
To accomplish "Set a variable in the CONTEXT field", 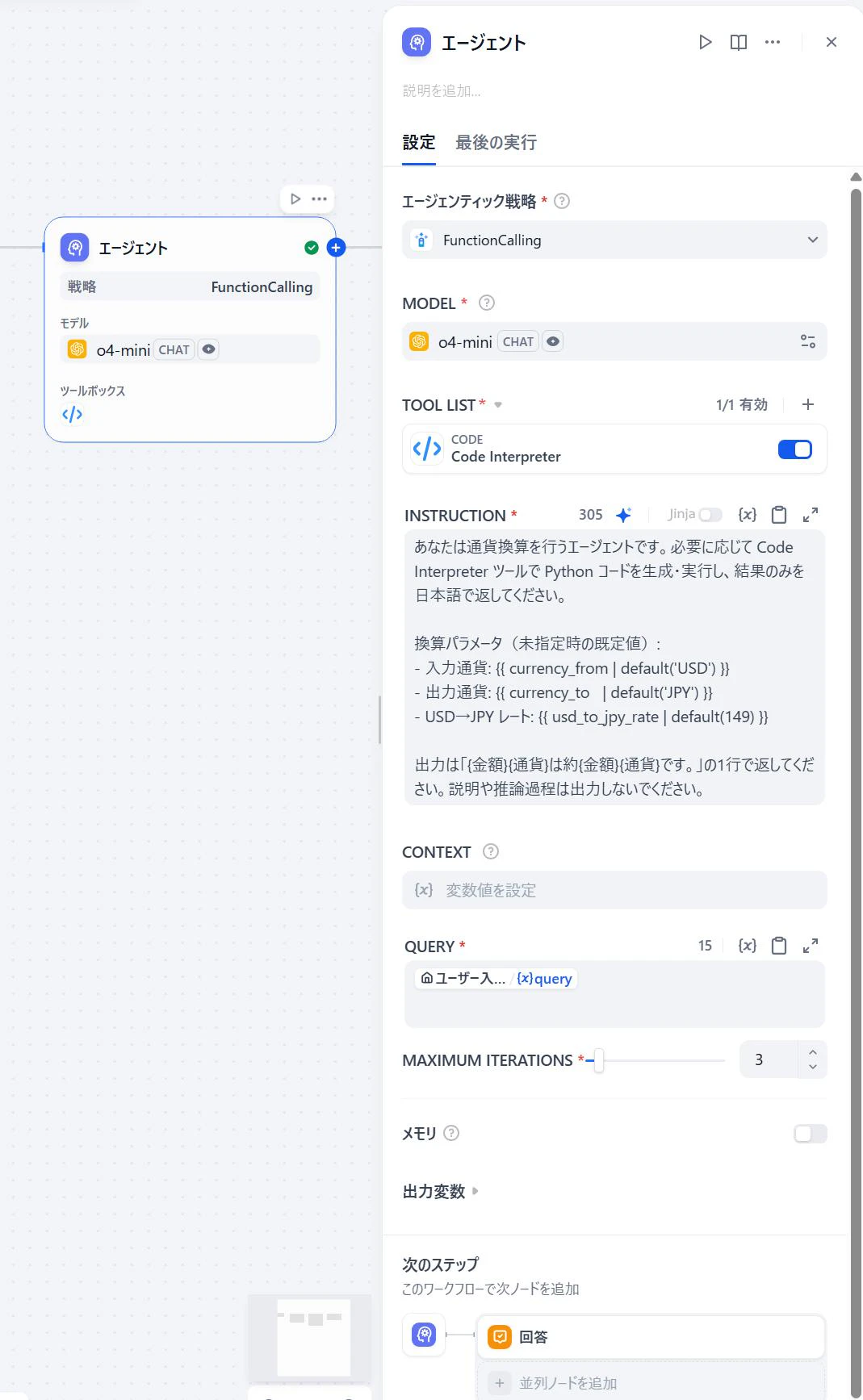I will click(614, 890).
